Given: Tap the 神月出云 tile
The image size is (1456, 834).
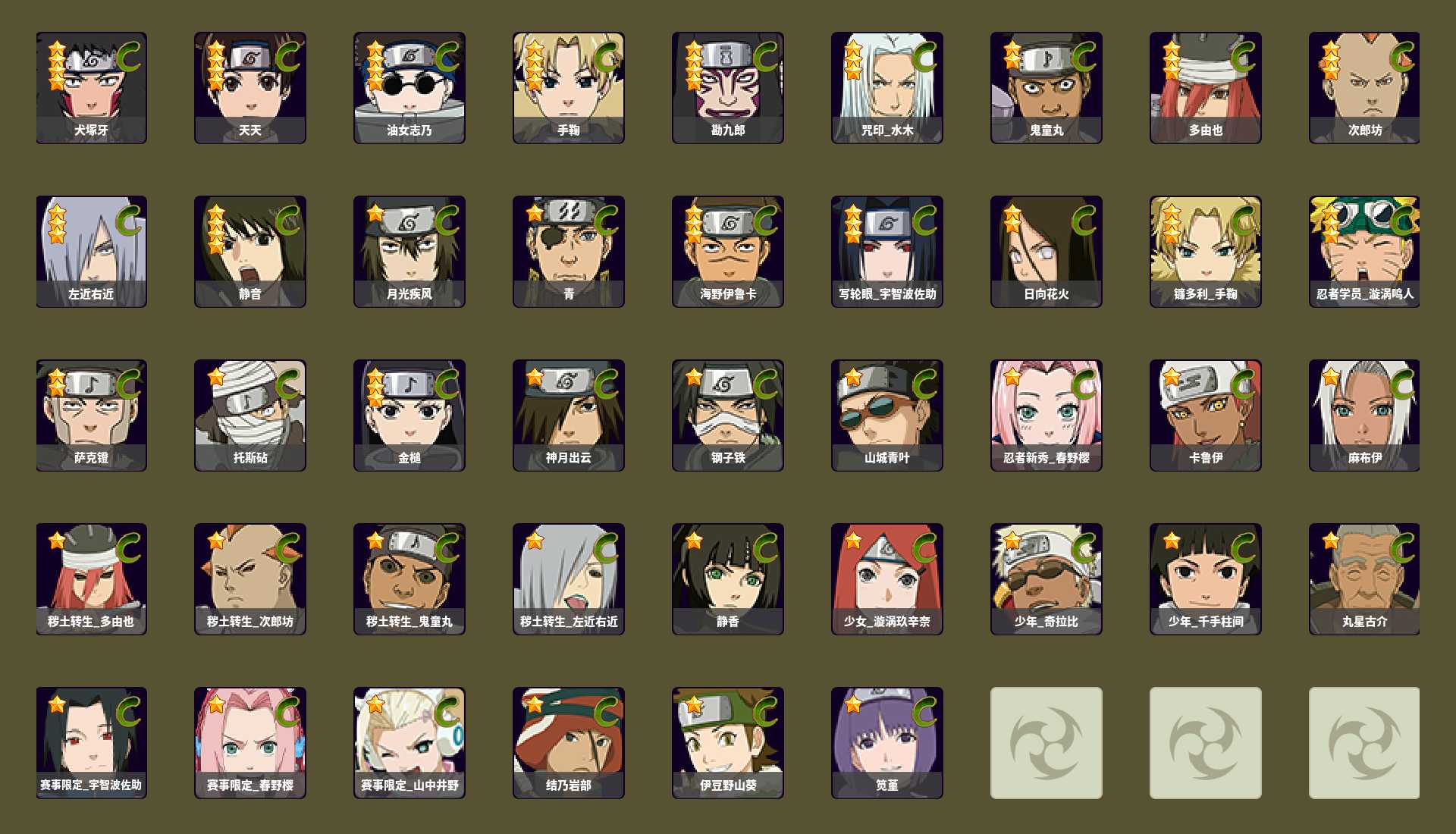Looking at the screenshot, I should [x=569, y=415].
